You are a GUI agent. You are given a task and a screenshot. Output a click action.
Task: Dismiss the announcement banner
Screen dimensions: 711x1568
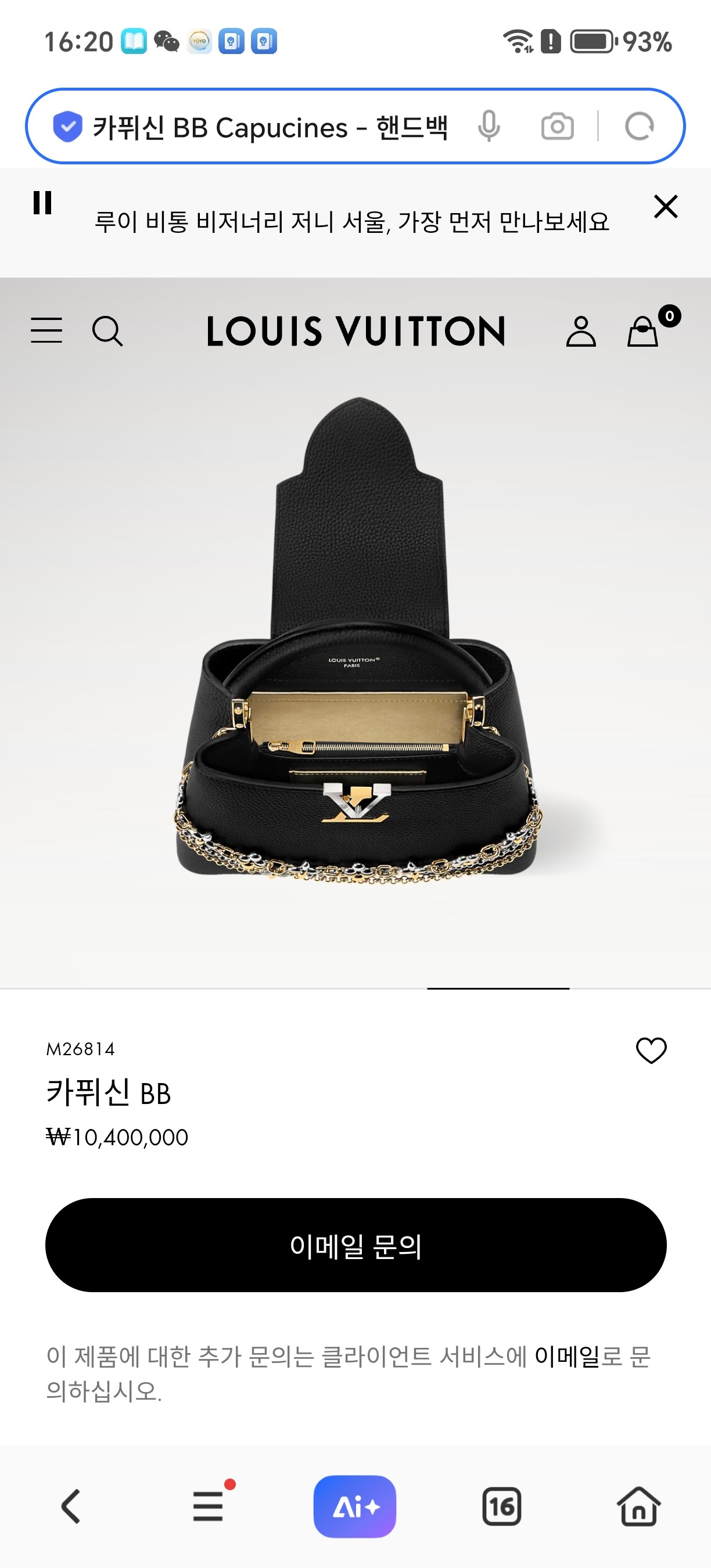pos(665,206)
